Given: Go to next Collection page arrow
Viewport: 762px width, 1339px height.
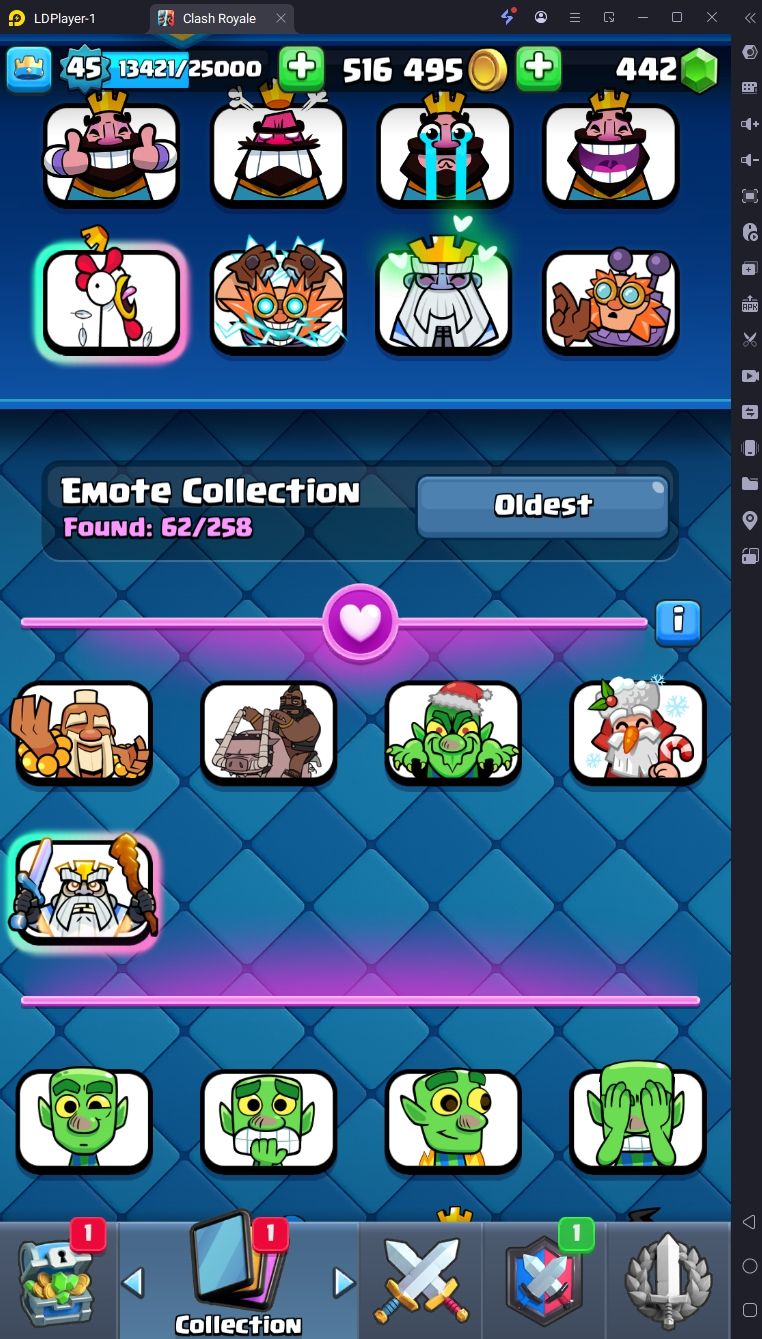Looking at the screenshot, I should [x=344, y=1282].
